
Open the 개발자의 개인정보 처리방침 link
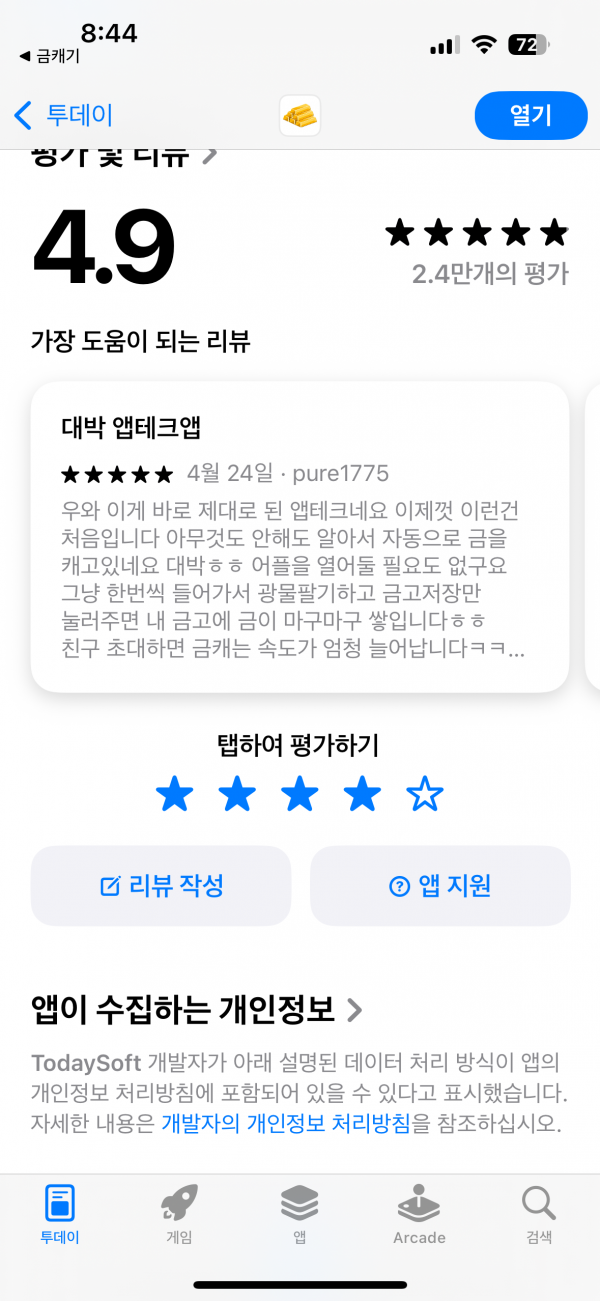(x=285, y=1124)
